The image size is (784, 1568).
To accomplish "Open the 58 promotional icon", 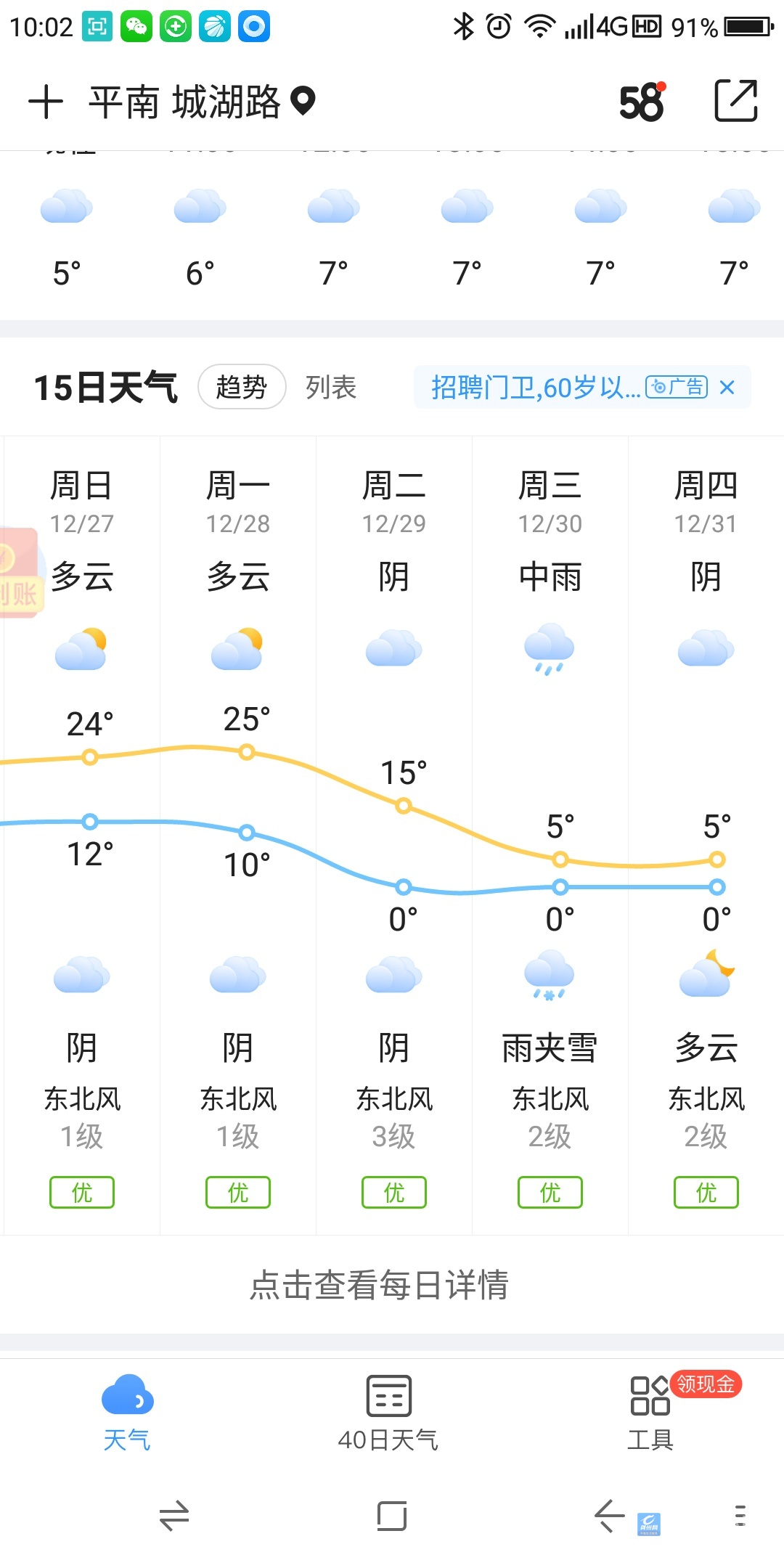I will (x=642, y=102).
